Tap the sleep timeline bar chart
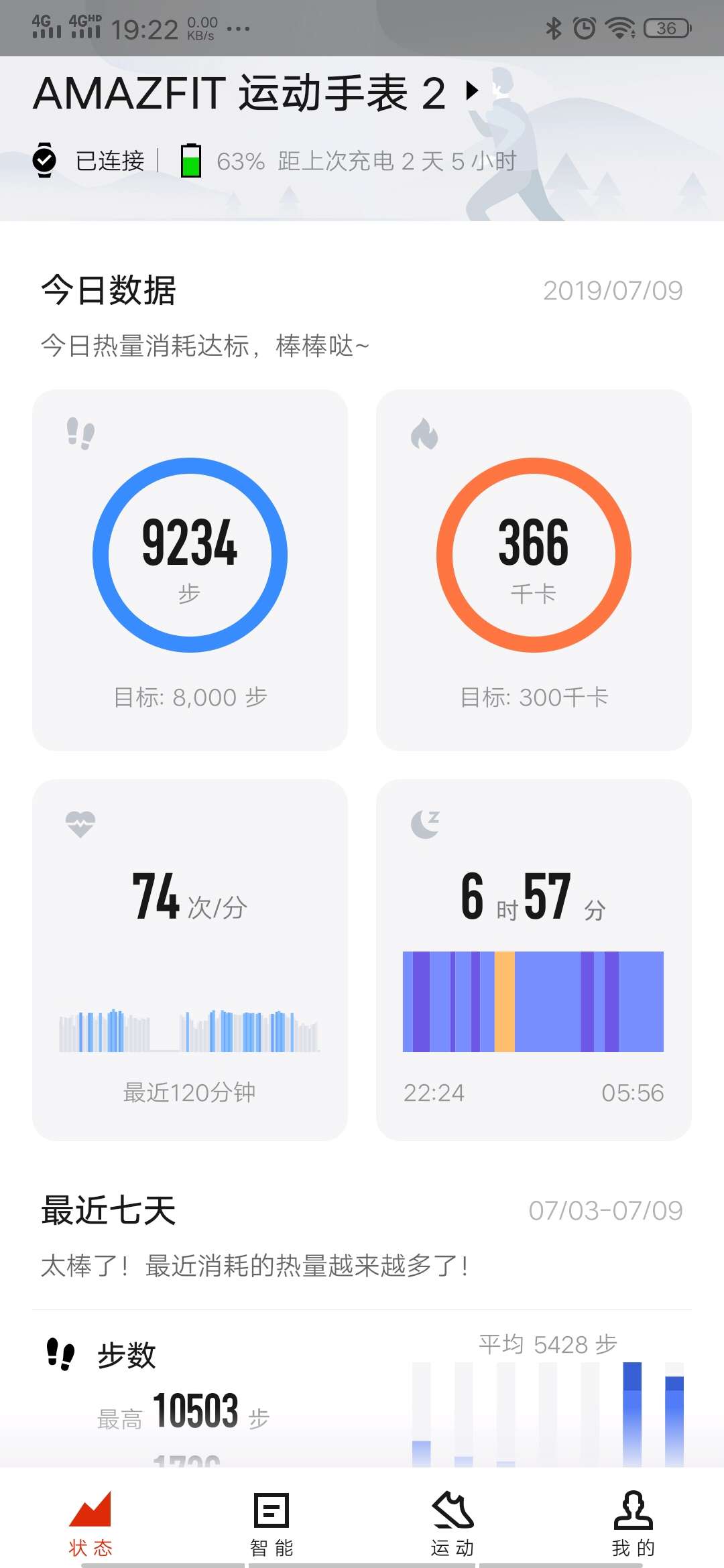The image size is (724, 1568). click(533, 998)
